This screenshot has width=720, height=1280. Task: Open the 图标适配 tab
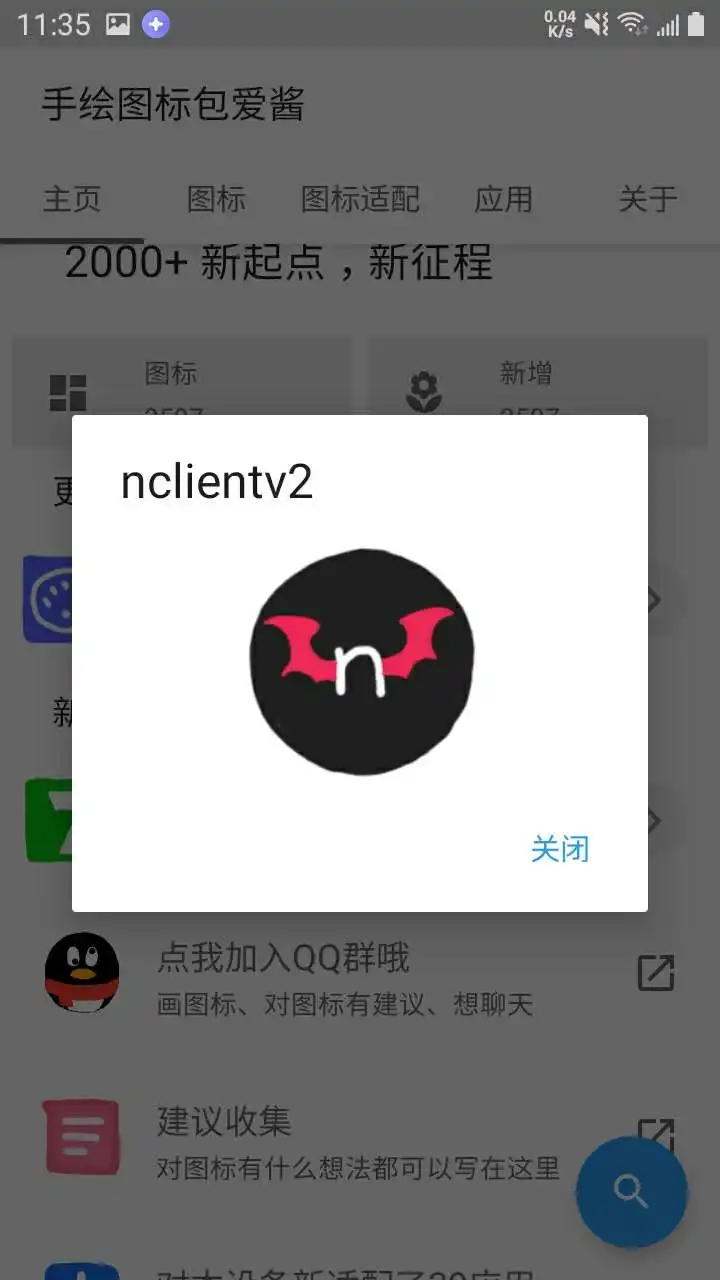tap(360, 200)
